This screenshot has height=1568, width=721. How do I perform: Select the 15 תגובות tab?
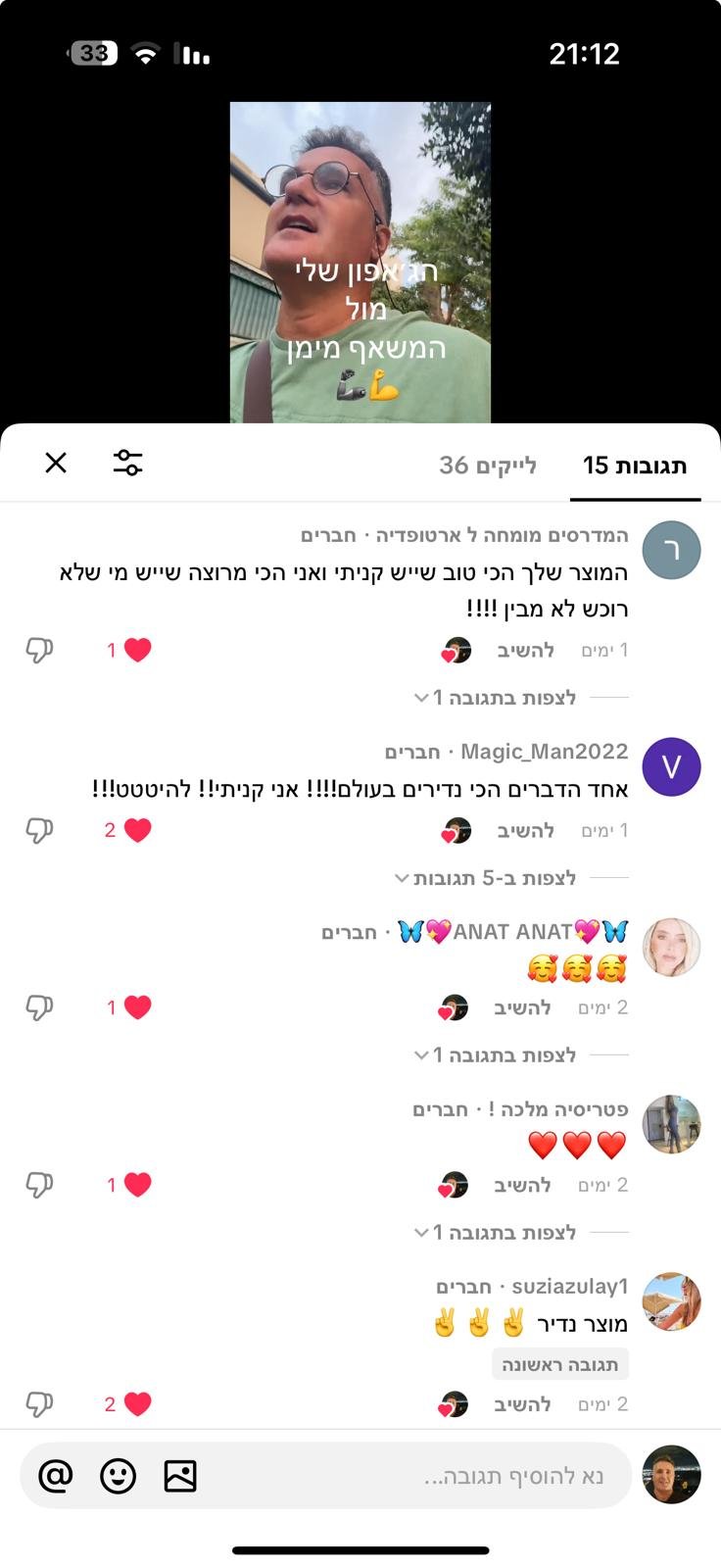pyautogui.click(x=635, y=465)
